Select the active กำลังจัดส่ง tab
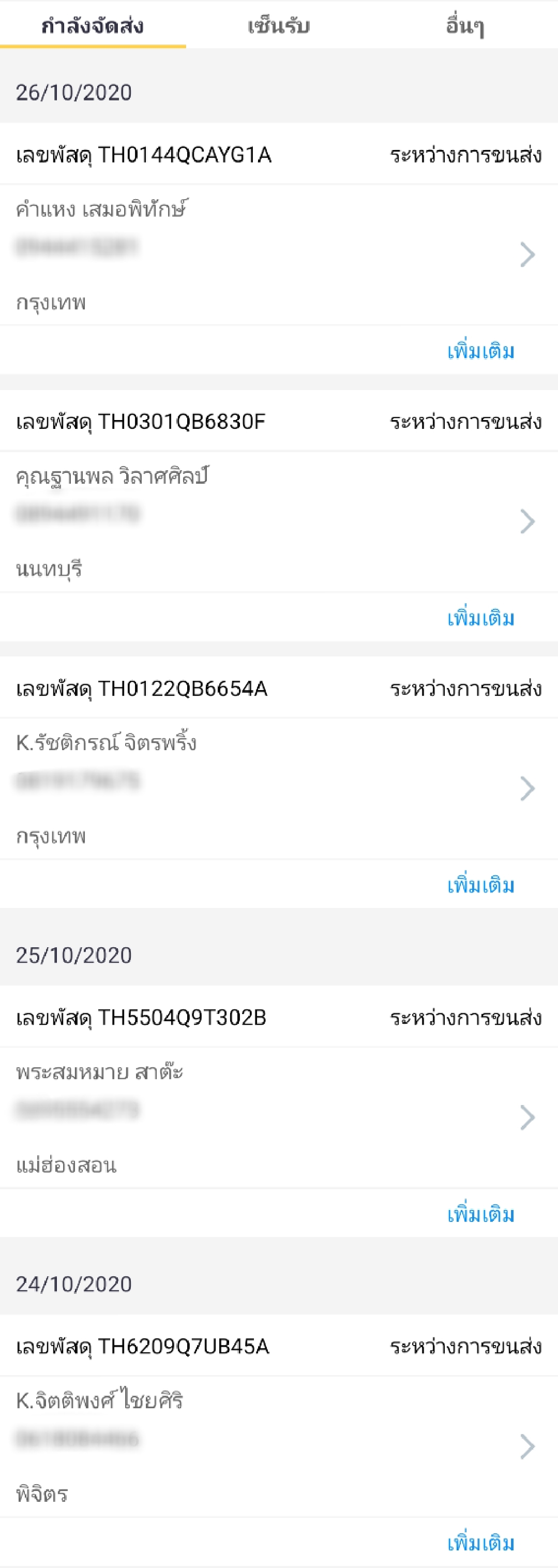 tap(94, 25)
